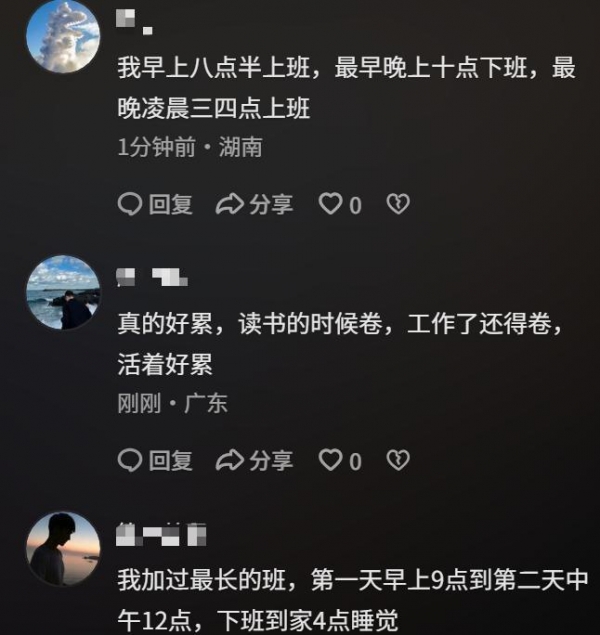
Task: Dislike the comment from Guangdong
Action: pyautogui.click(x=398, y=460)
